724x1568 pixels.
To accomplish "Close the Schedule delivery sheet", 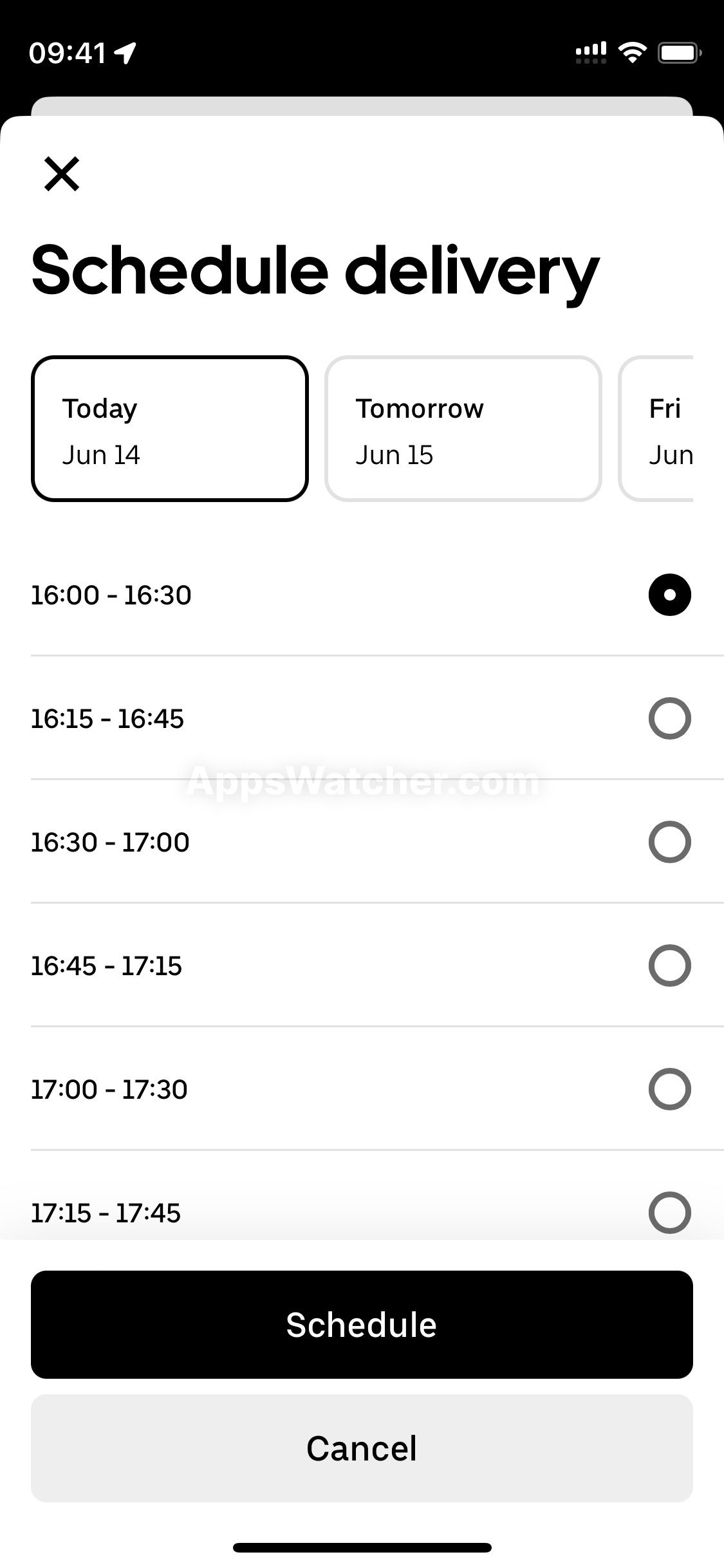I will [x=62, y=174].
